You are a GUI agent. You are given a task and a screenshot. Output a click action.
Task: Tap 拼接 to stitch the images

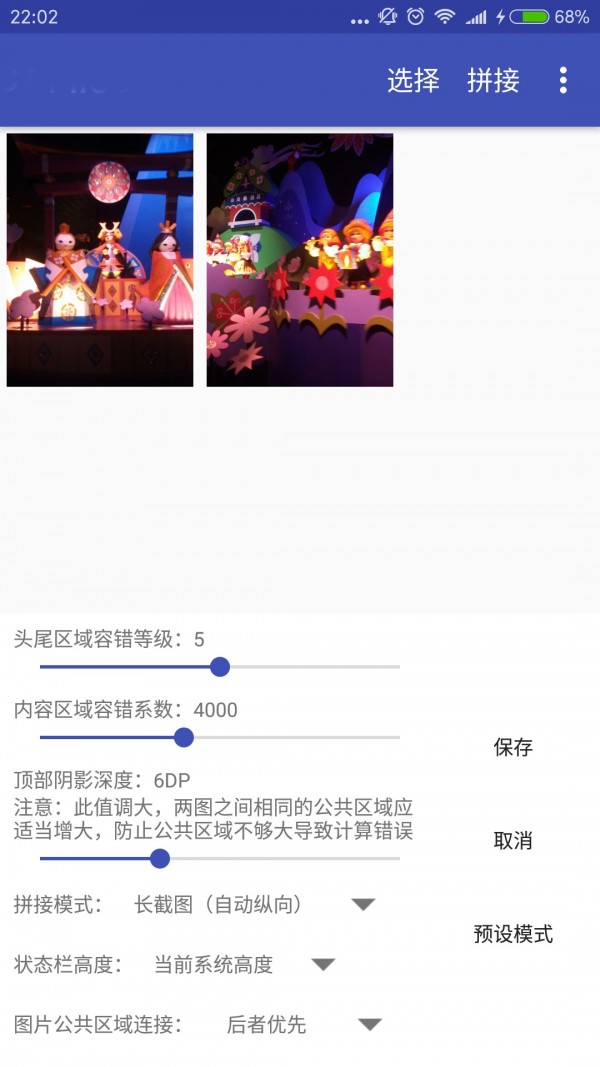click(x=493, y=81)
